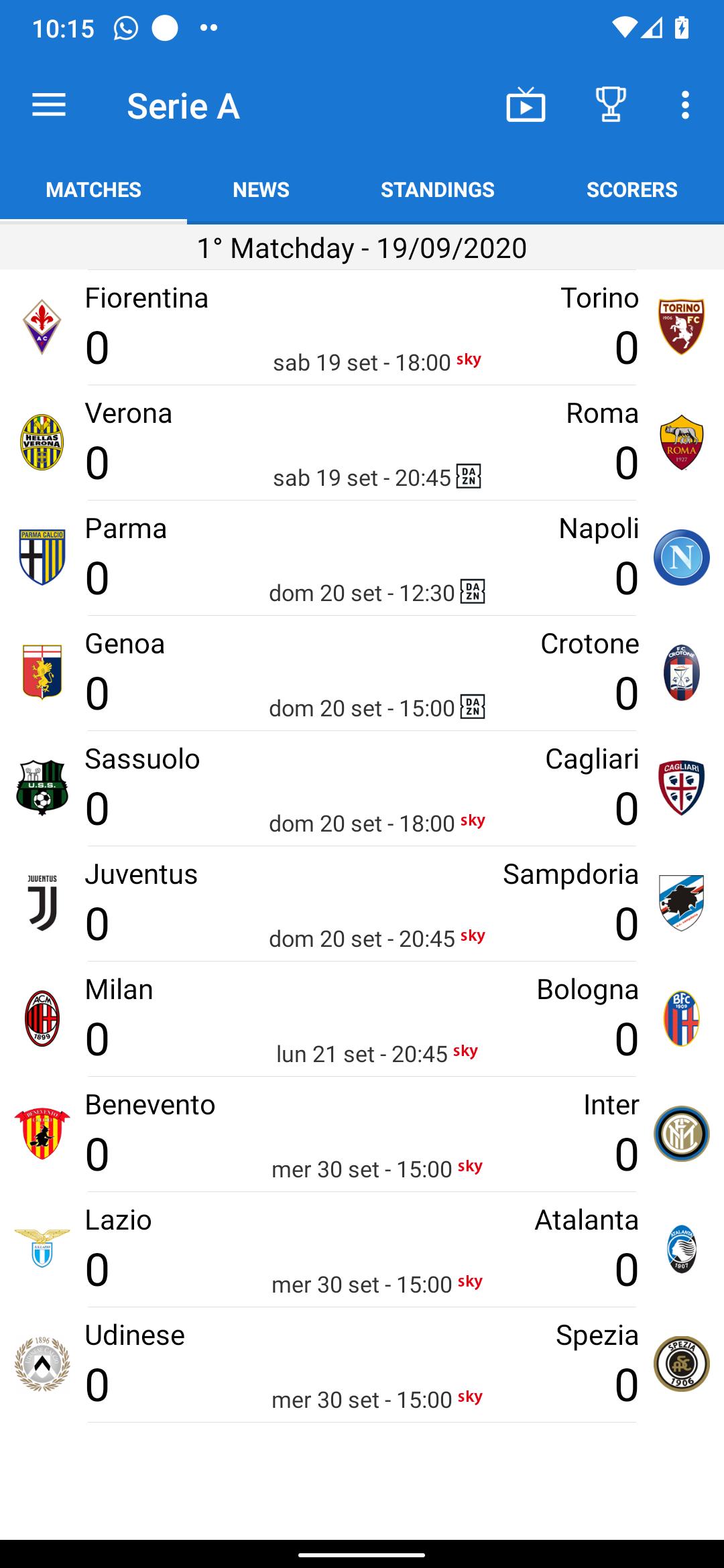The image size is (724, 1568).
Task: Open the Udinese vs Spezia match
Action: tap(362, 1365)
